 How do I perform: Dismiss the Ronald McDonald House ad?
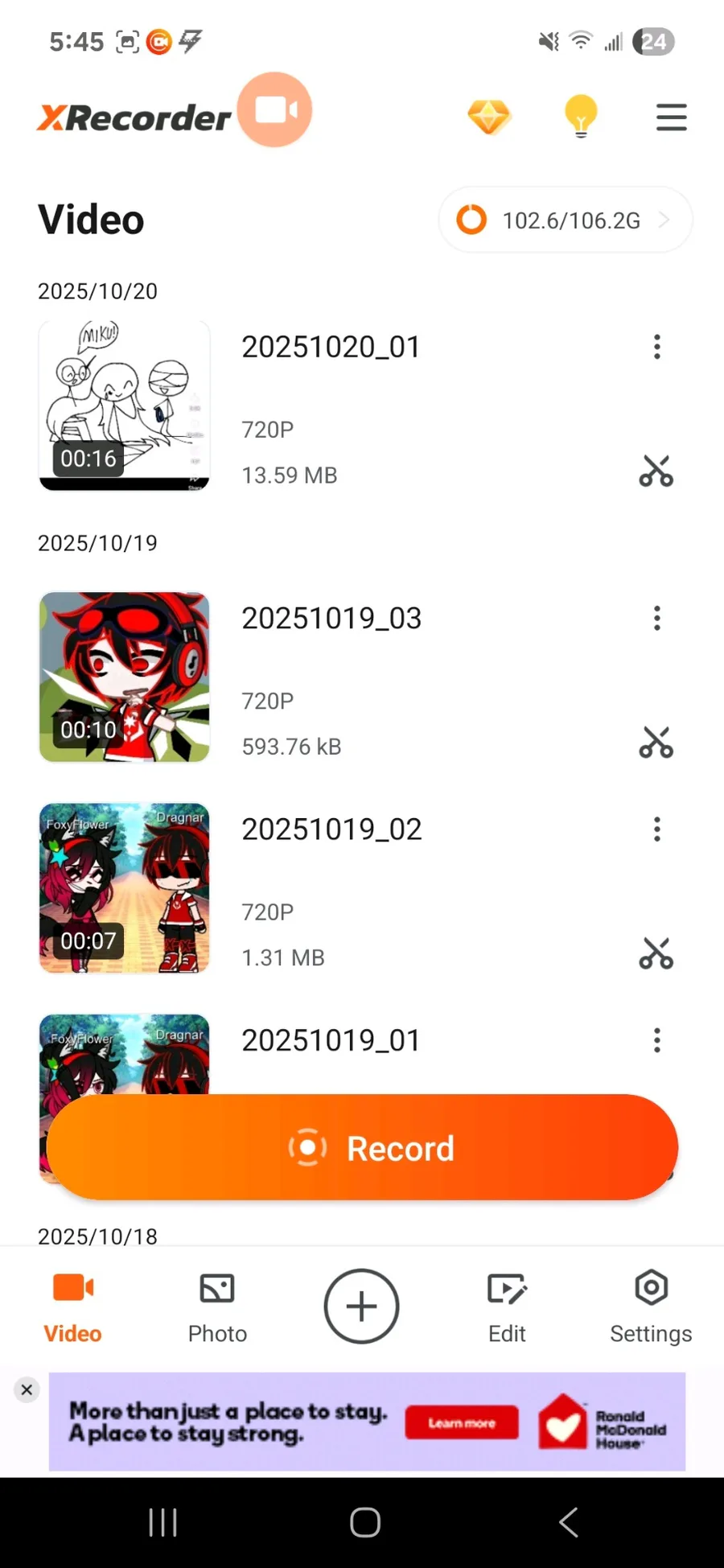click(x=27, y=1389)
